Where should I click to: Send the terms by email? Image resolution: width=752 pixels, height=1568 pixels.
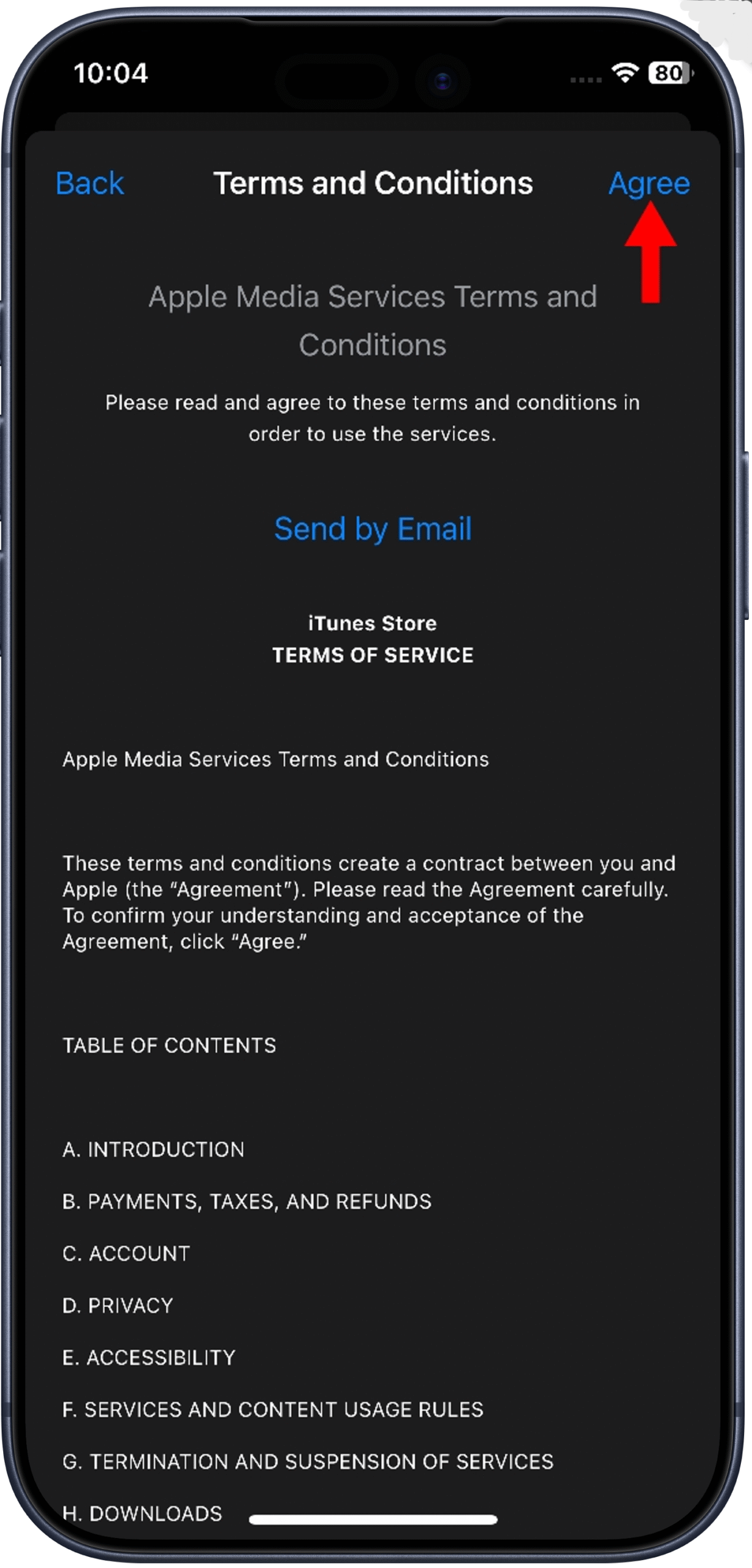tap(373, 529)
